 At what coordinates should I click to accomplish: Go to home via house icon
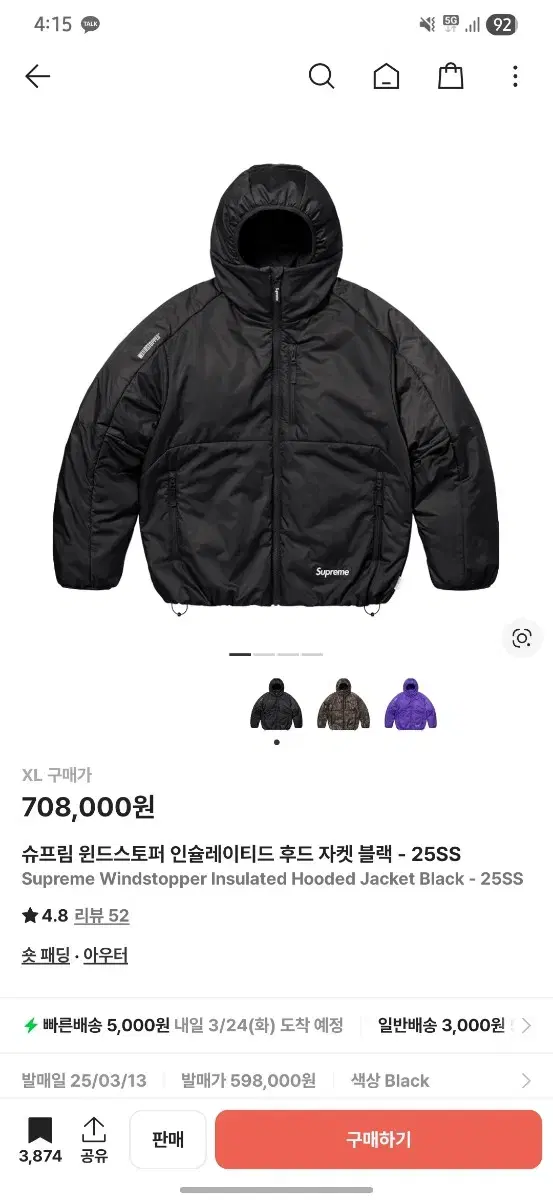[386, 76]
